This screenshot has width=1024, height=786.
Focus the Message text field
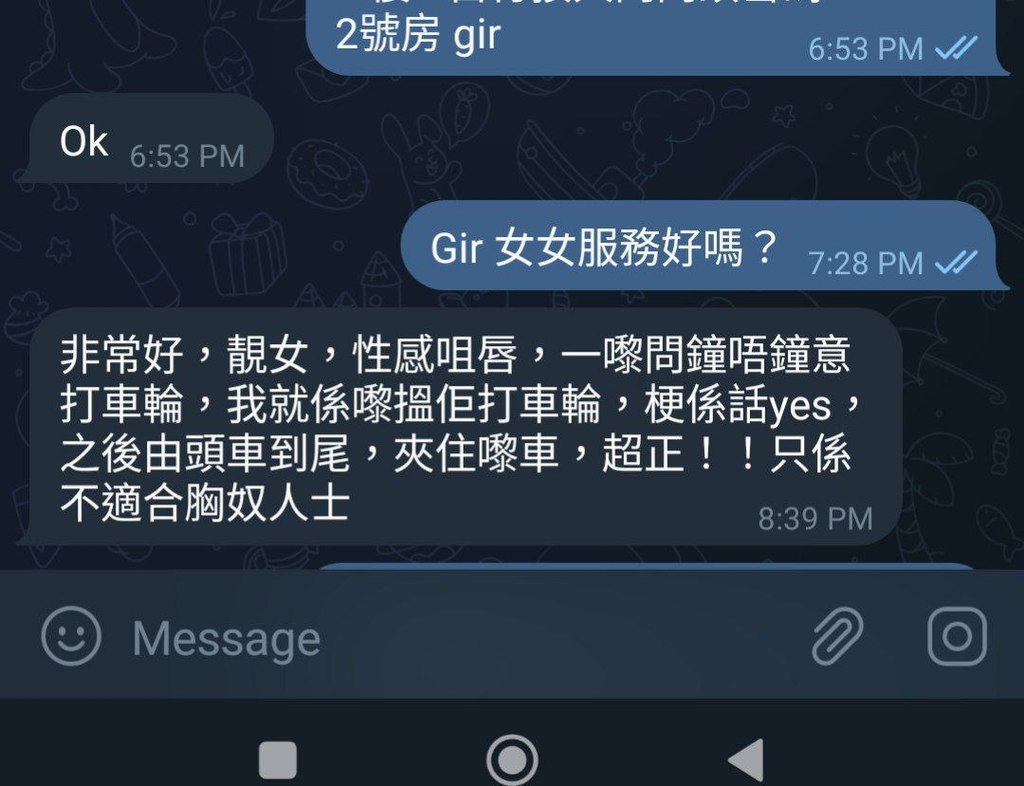(450, 638)
